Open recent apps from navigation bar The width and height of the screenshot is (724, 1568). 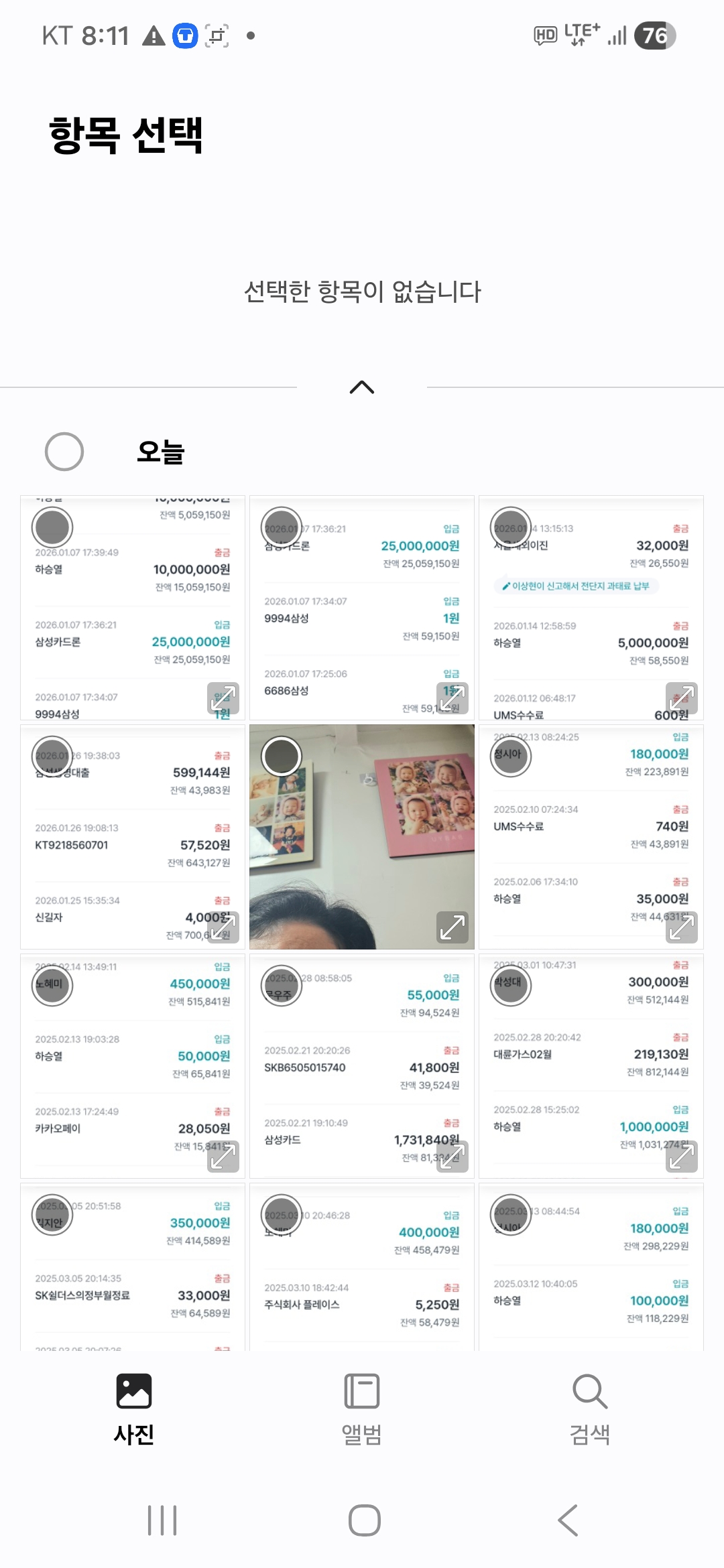(x=162, y=1520)
